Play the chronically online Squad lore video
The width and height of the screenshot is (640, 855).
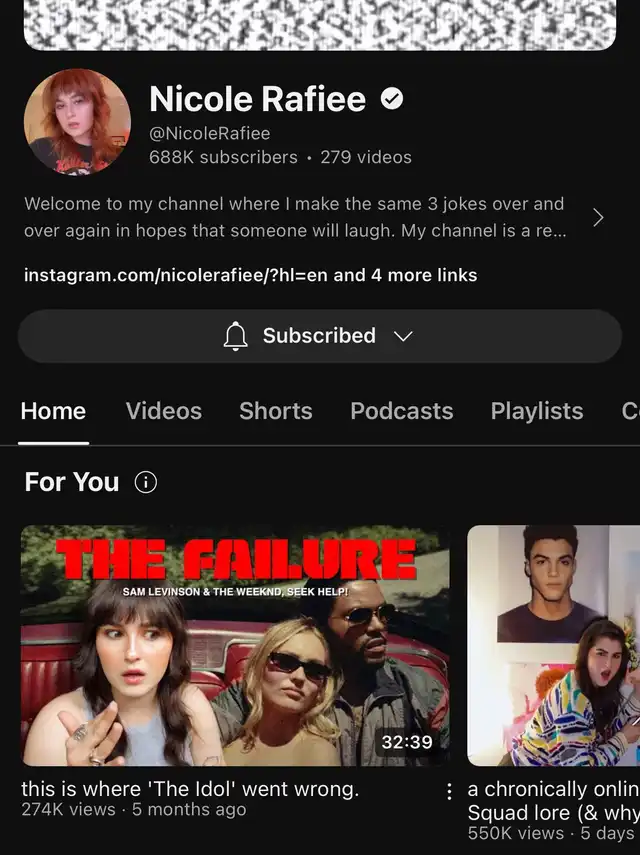553,645
